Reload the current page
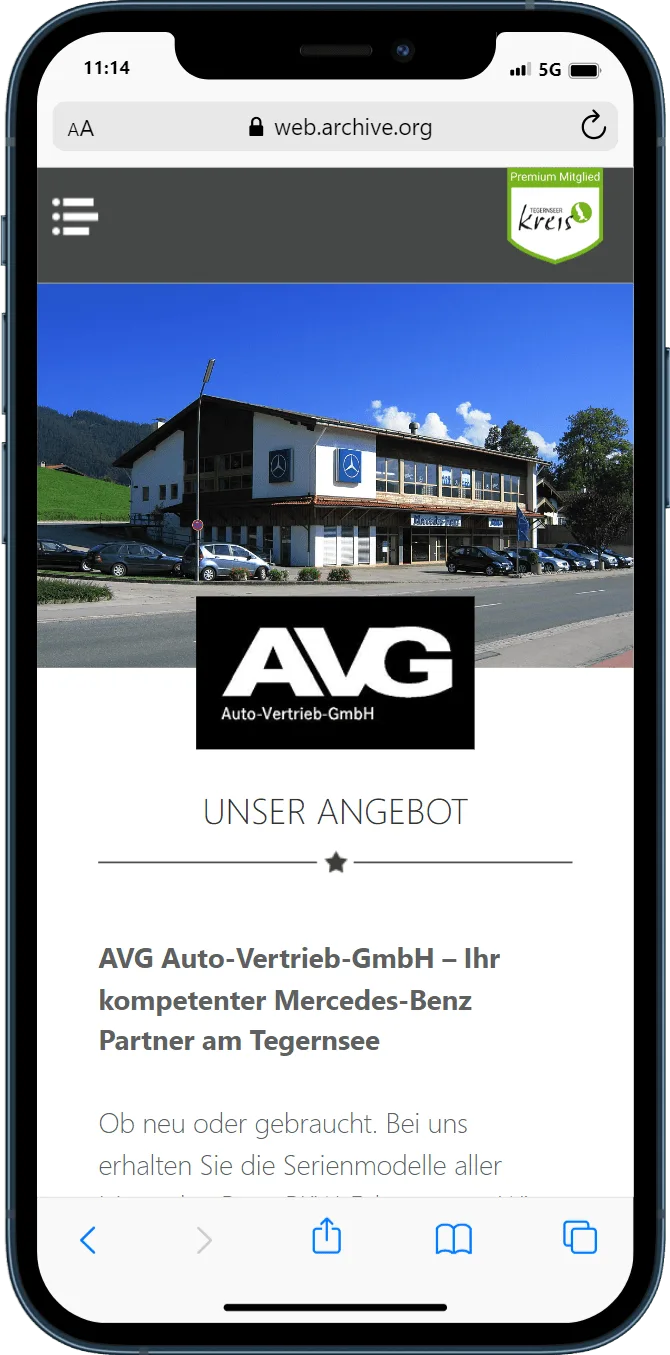This screenshot has height=1355, width=670. pos(593,127)
